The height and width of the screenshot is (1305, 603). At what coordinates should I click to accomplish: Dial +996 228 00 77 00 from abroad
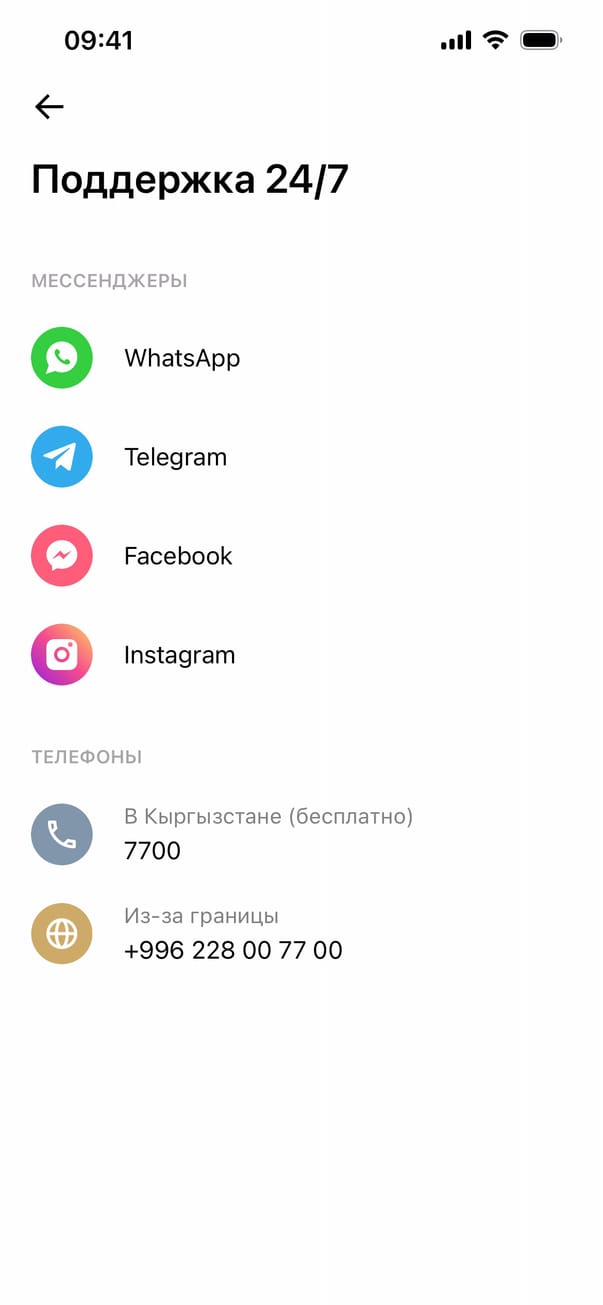coord(232,950)
